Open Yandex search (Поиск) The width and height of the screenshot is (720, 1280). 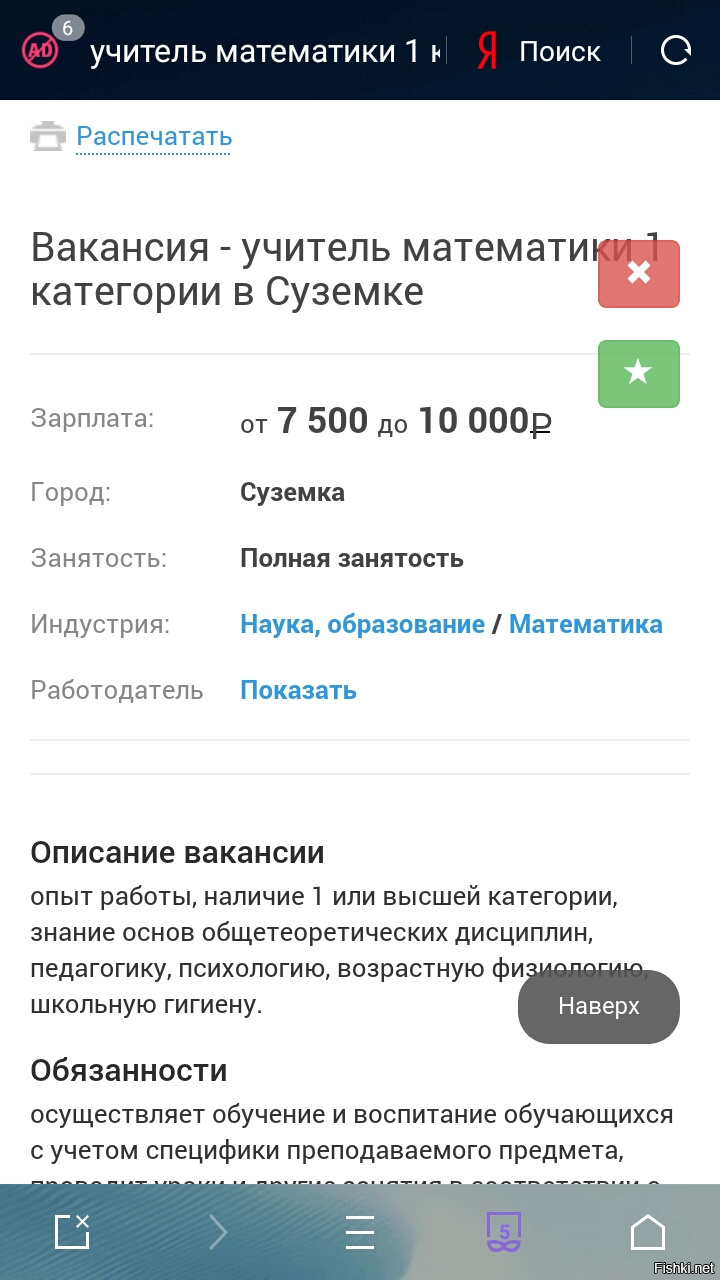(540, 51)
